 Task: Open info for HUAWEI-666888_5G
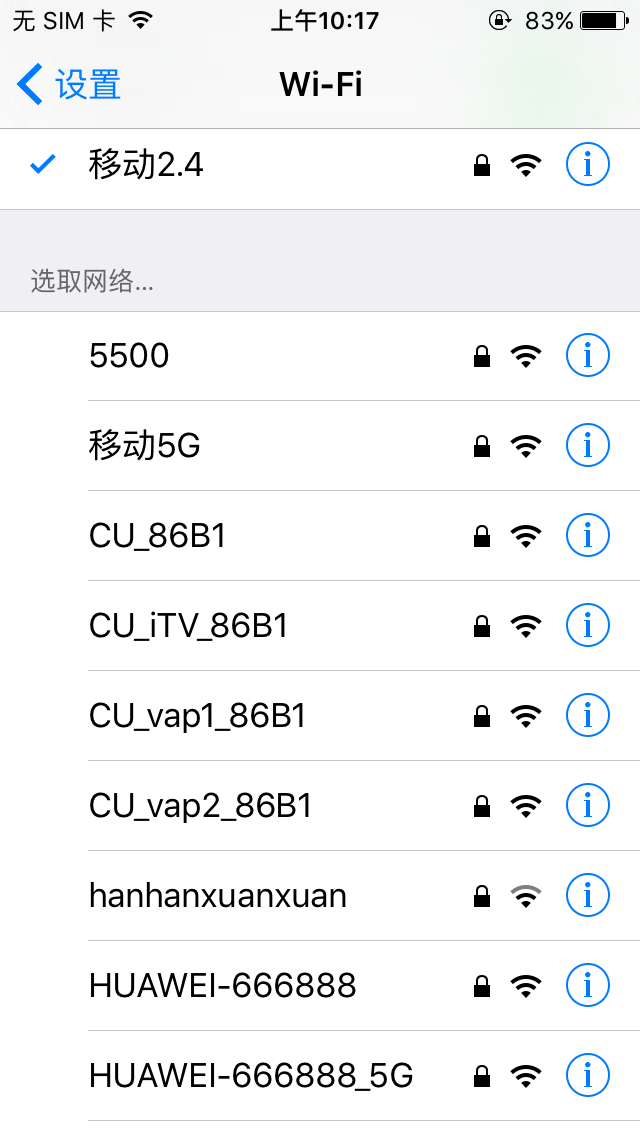click(x=587, y=1075)
